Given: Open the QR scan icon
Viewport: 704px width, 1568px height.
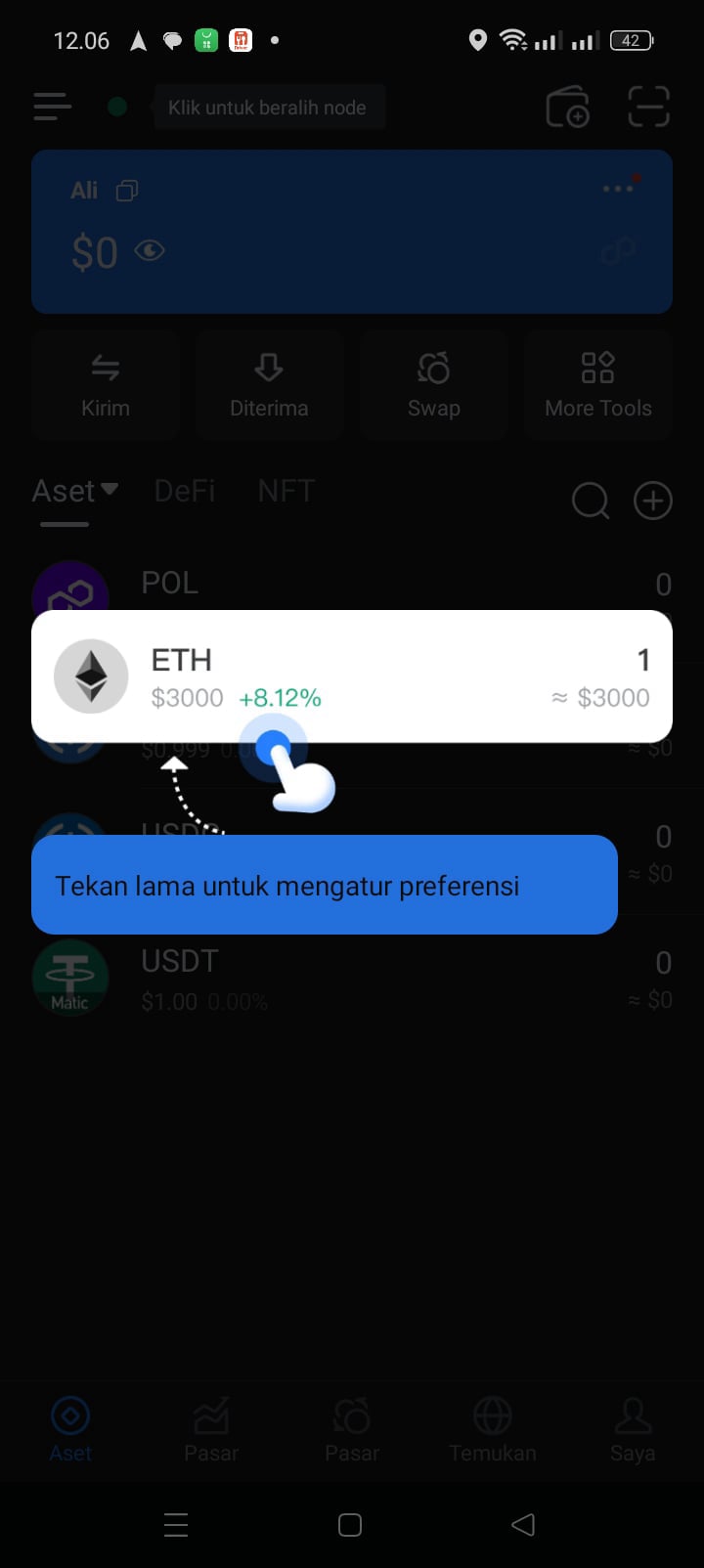Looking at the screenshot, I should pyautogui.click(x=648, y=107).
